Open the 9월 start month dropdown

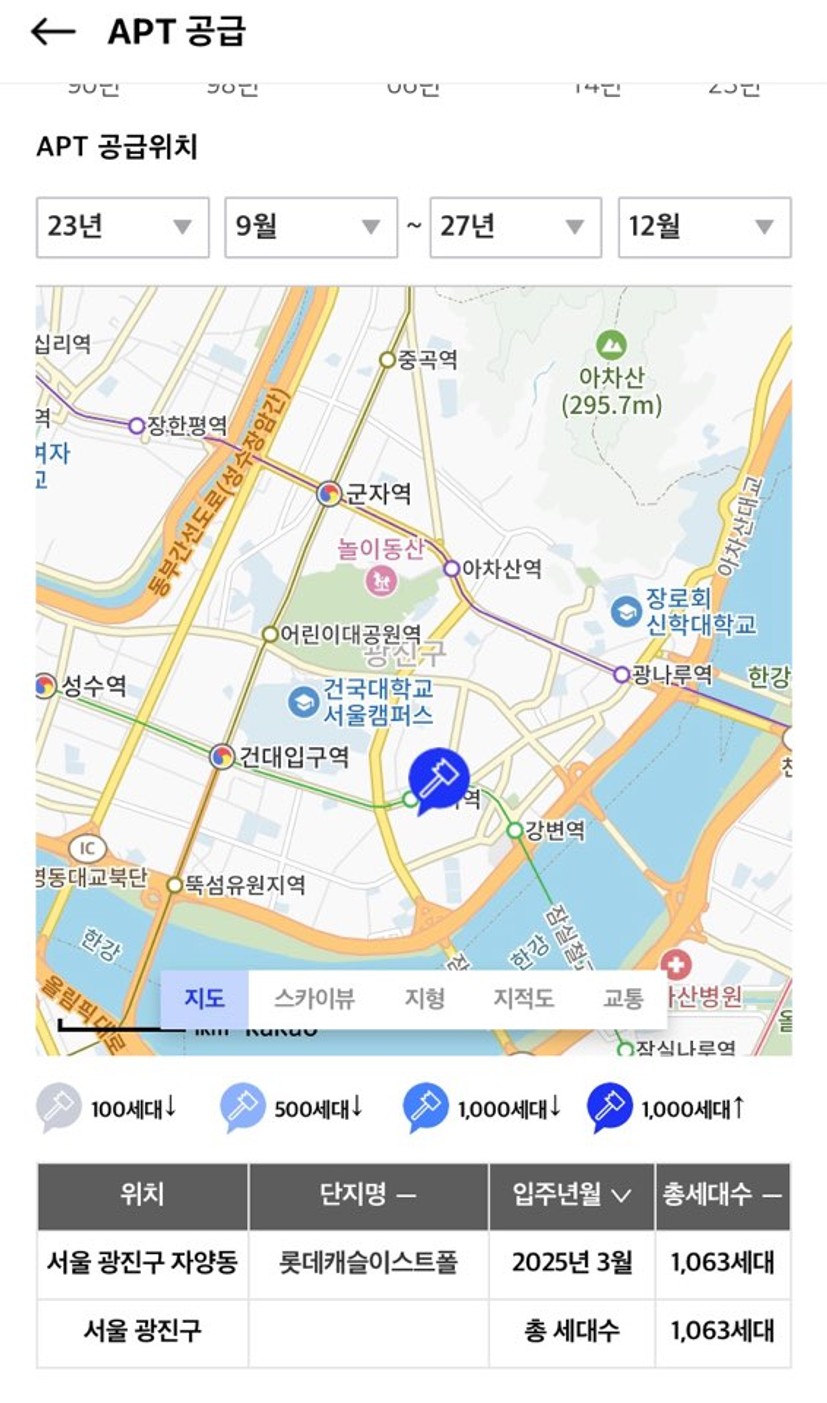(x=311, y=227)
